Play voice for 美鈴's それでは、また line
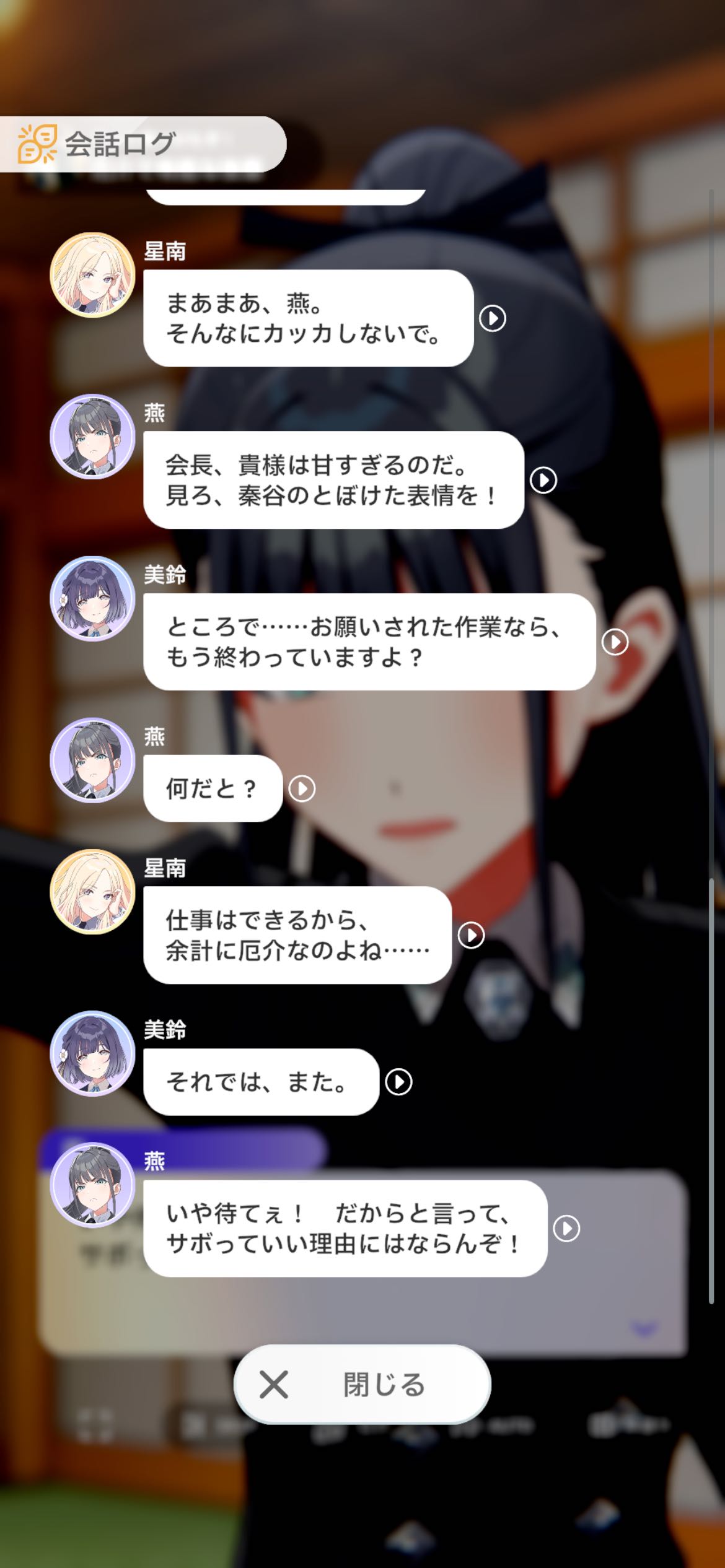The width and height of the screenshot is (725, 1568). 398,1082
